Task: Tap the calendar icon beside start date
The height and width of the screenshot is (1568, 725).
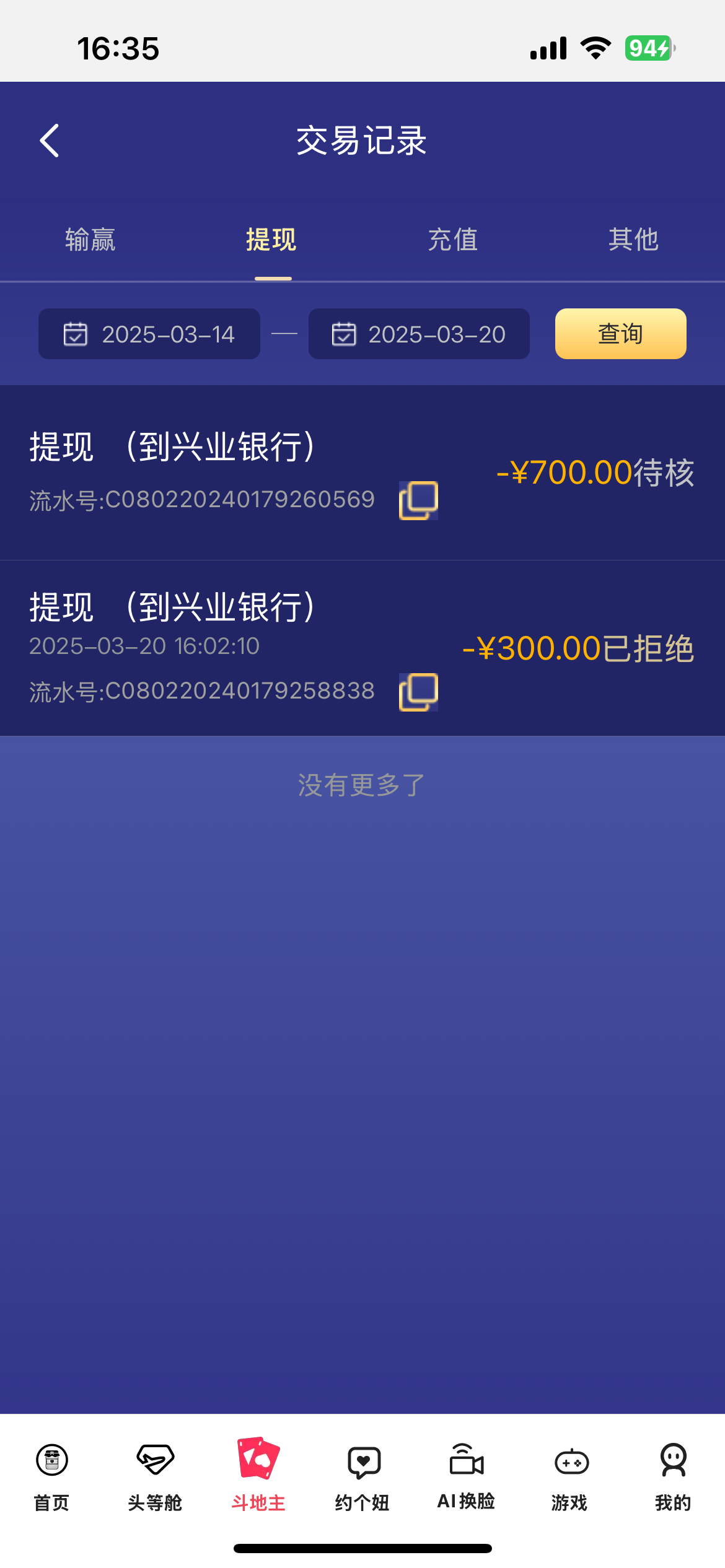Action: (x=74, y=334)
